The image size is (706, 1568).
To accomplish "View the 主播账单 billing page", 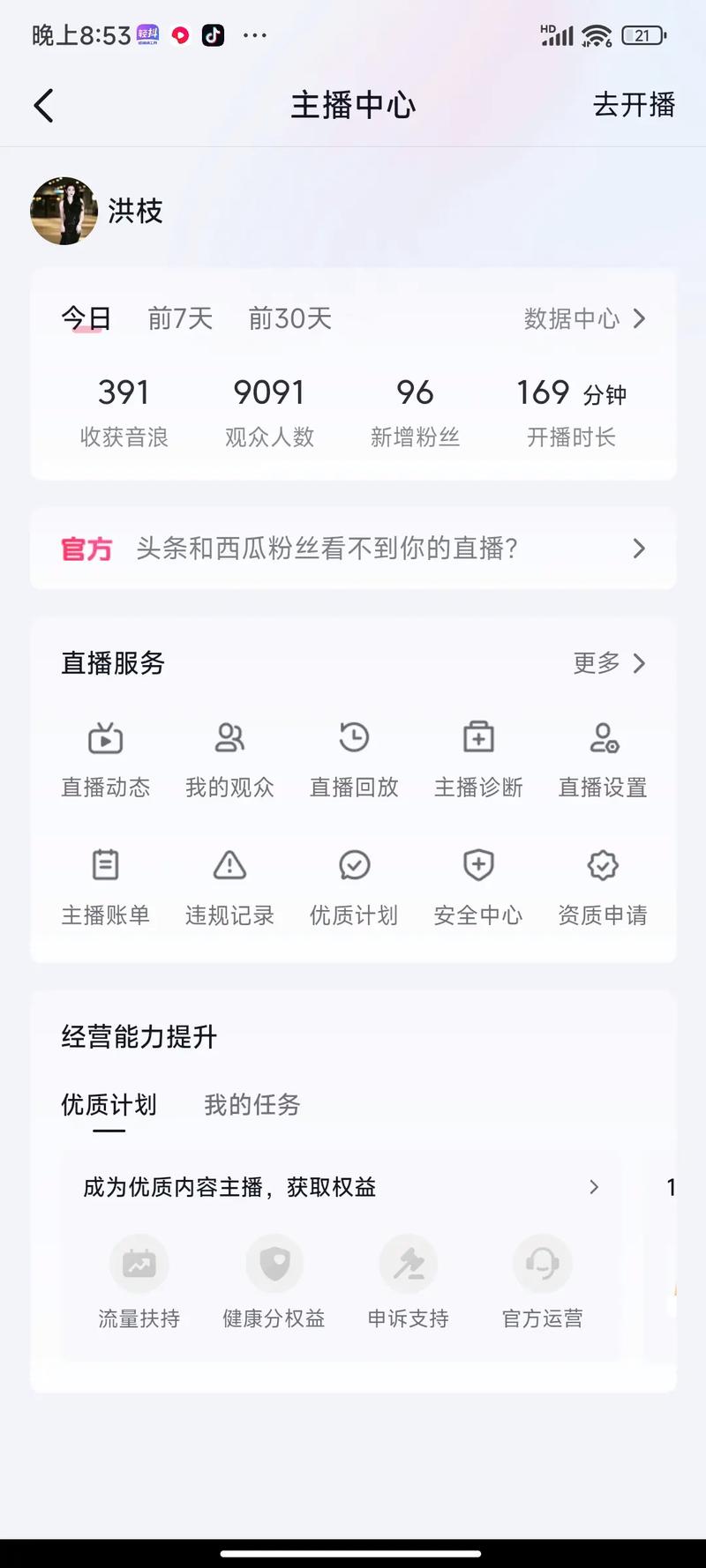I will tap(105, 885).
